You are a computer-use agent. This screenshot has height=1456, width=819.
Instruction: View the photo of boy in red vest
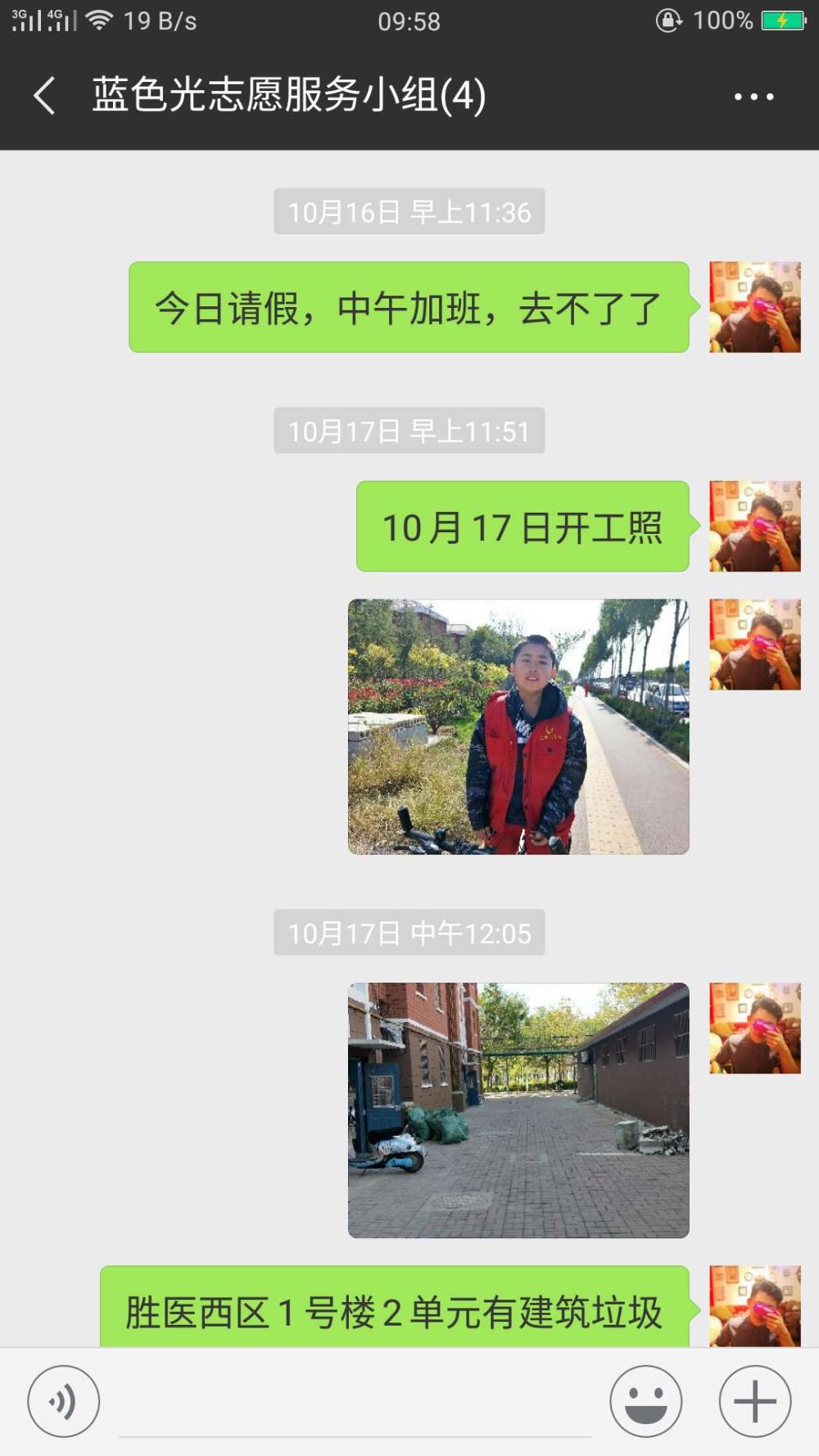pyautogui.click(x=518, y=726)
